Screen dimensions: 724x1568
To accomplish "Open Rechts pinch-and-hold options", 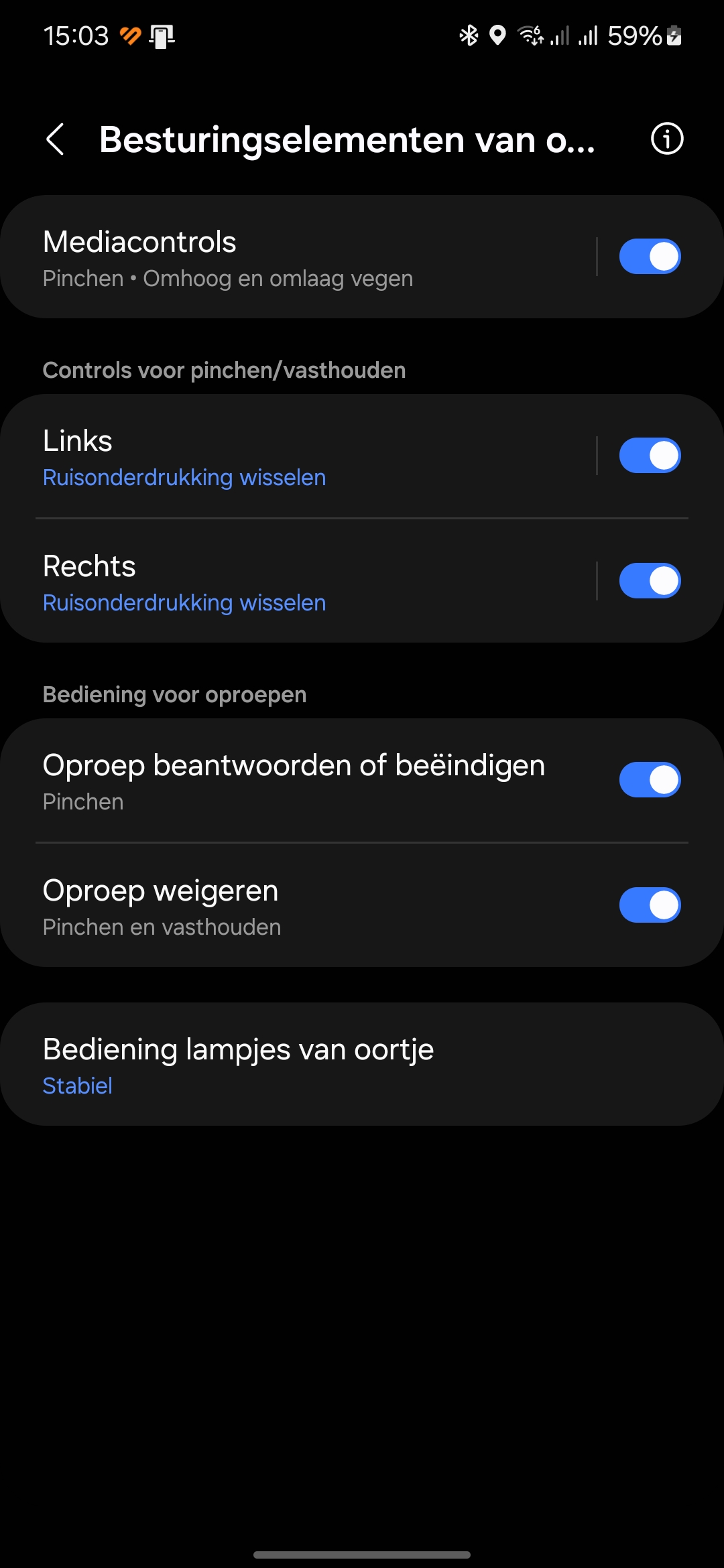I will [x=298, y=582].
